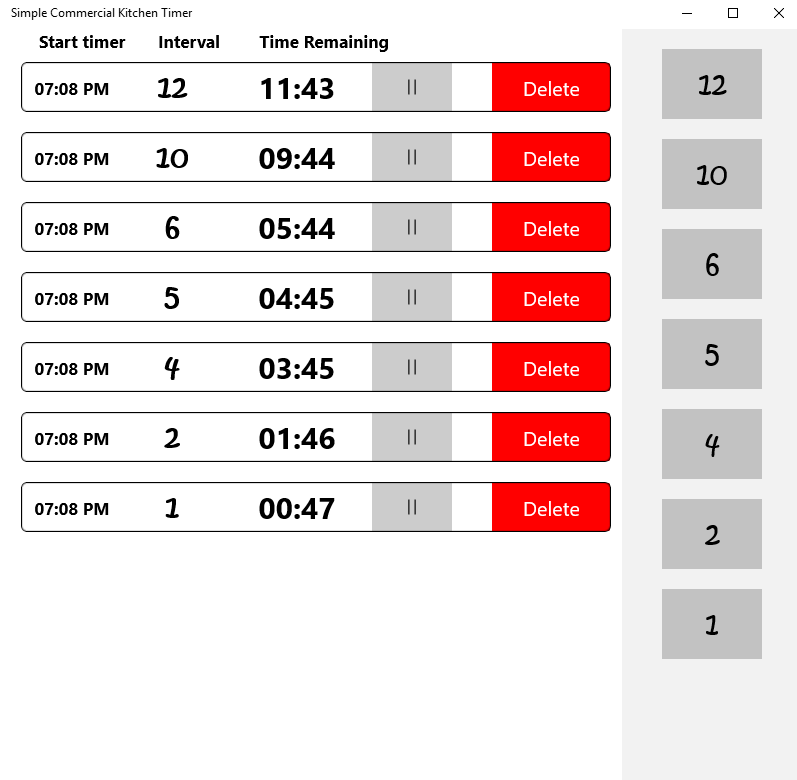
Task: Pause the 10-minute timer
Action: point(412,158)
